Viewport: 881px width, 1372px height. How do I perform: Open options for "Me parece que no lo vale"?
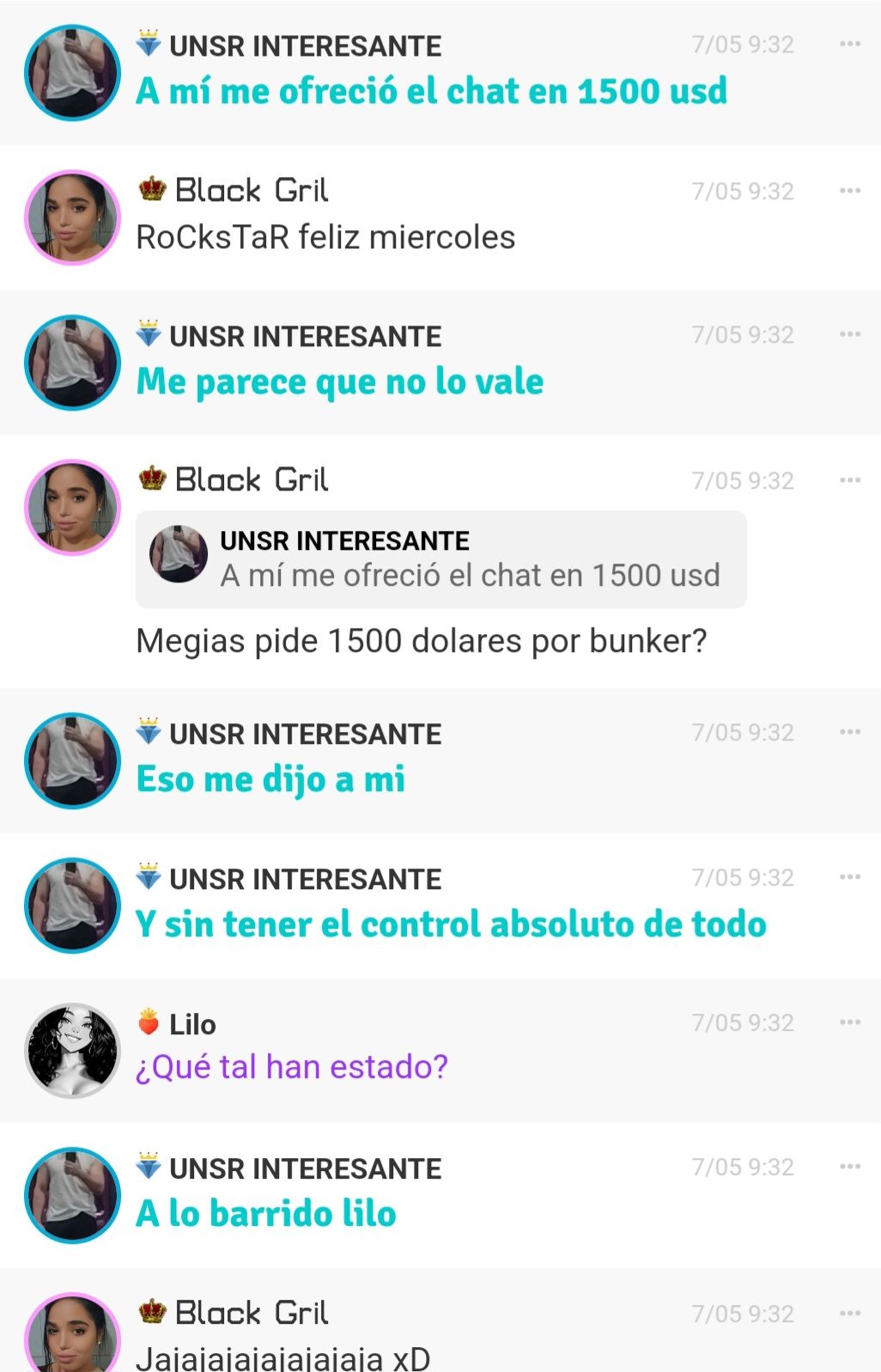[x=849, y=334]
